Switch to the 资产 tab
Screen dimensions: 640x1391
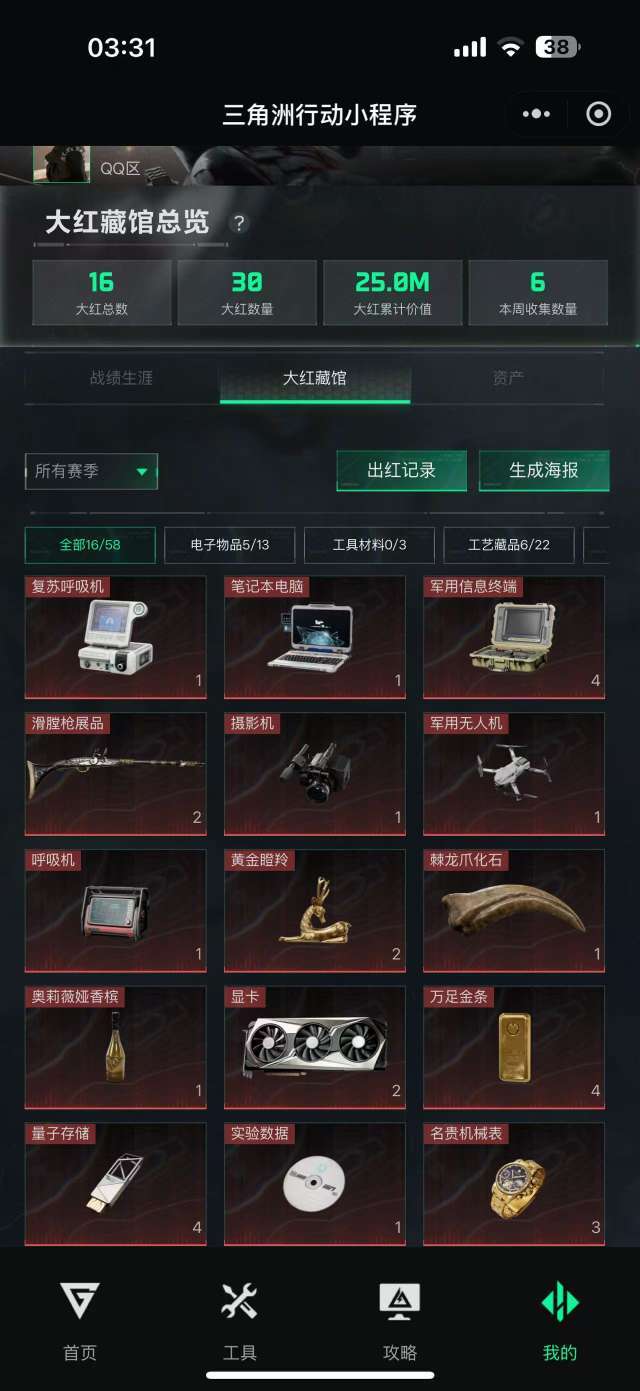(508, 378)
